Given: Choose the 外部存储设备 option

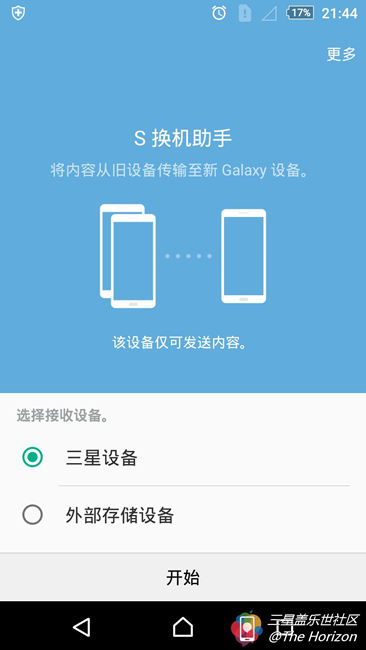Looking at the screenshot, I should (183, 515).
